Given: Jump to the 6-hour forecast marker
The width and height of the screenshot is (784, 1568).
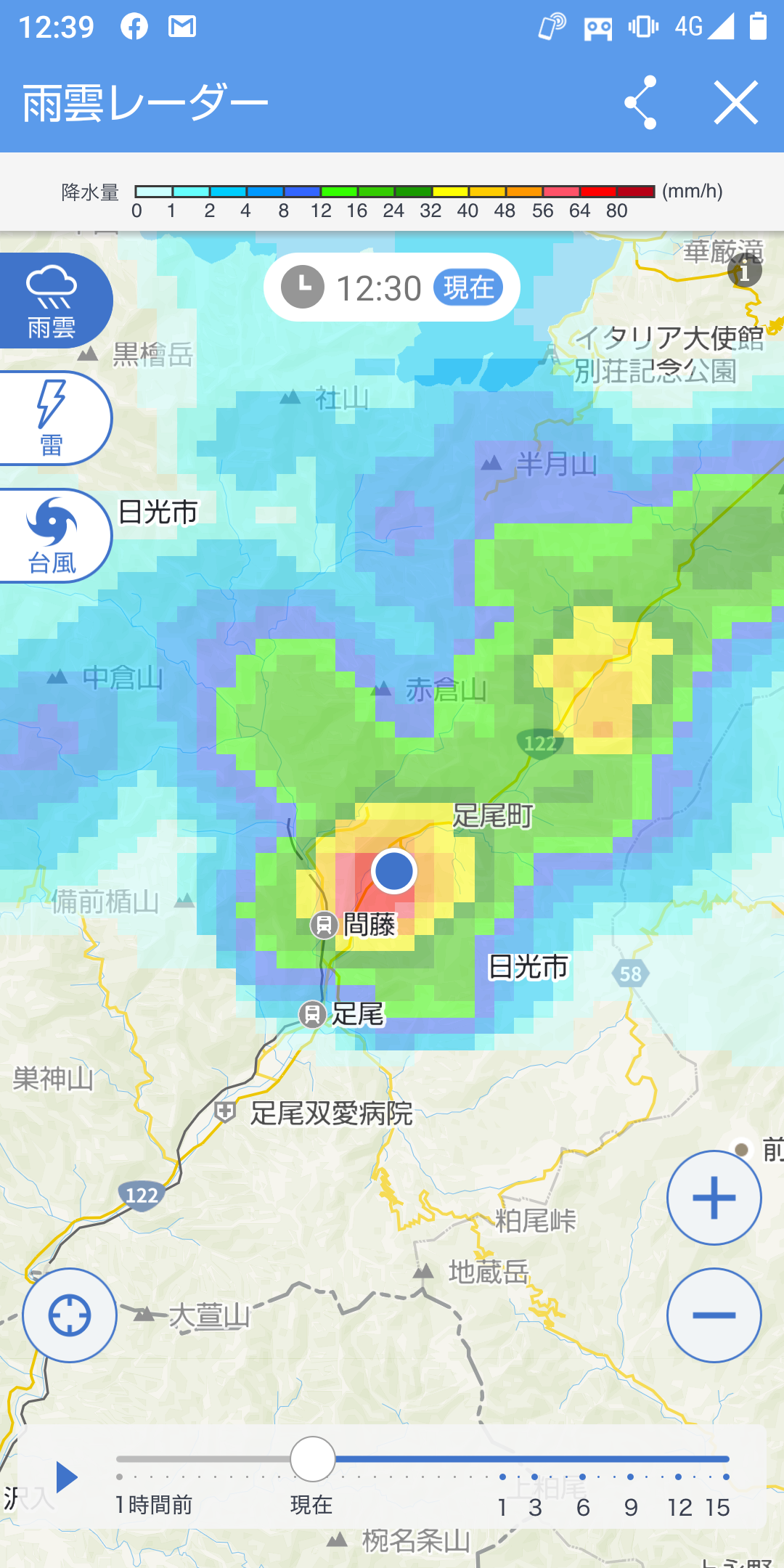Looking at the screenshot, I should [x=583, y=1507].
